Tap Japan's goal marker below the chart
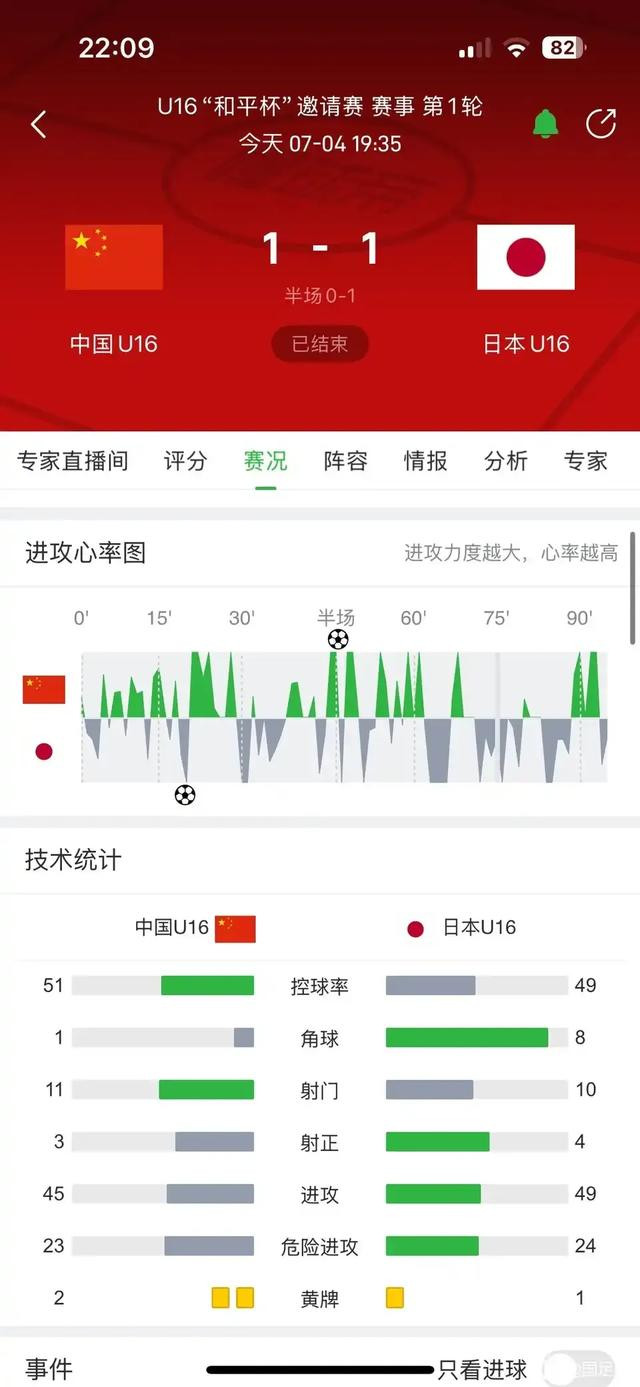 click(x=185, y=795)
